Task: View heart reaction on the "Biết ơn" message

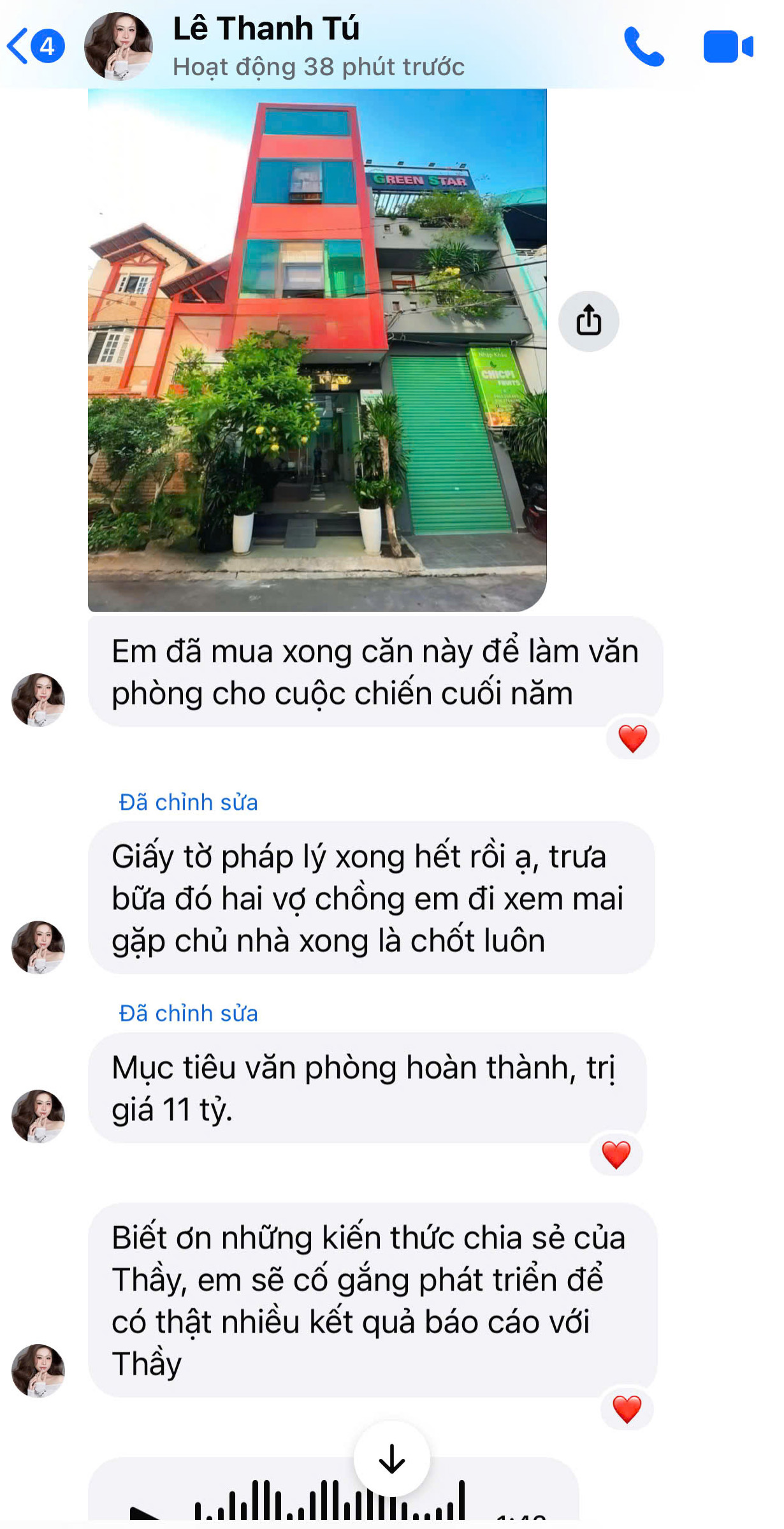Action: (627, 1409)
